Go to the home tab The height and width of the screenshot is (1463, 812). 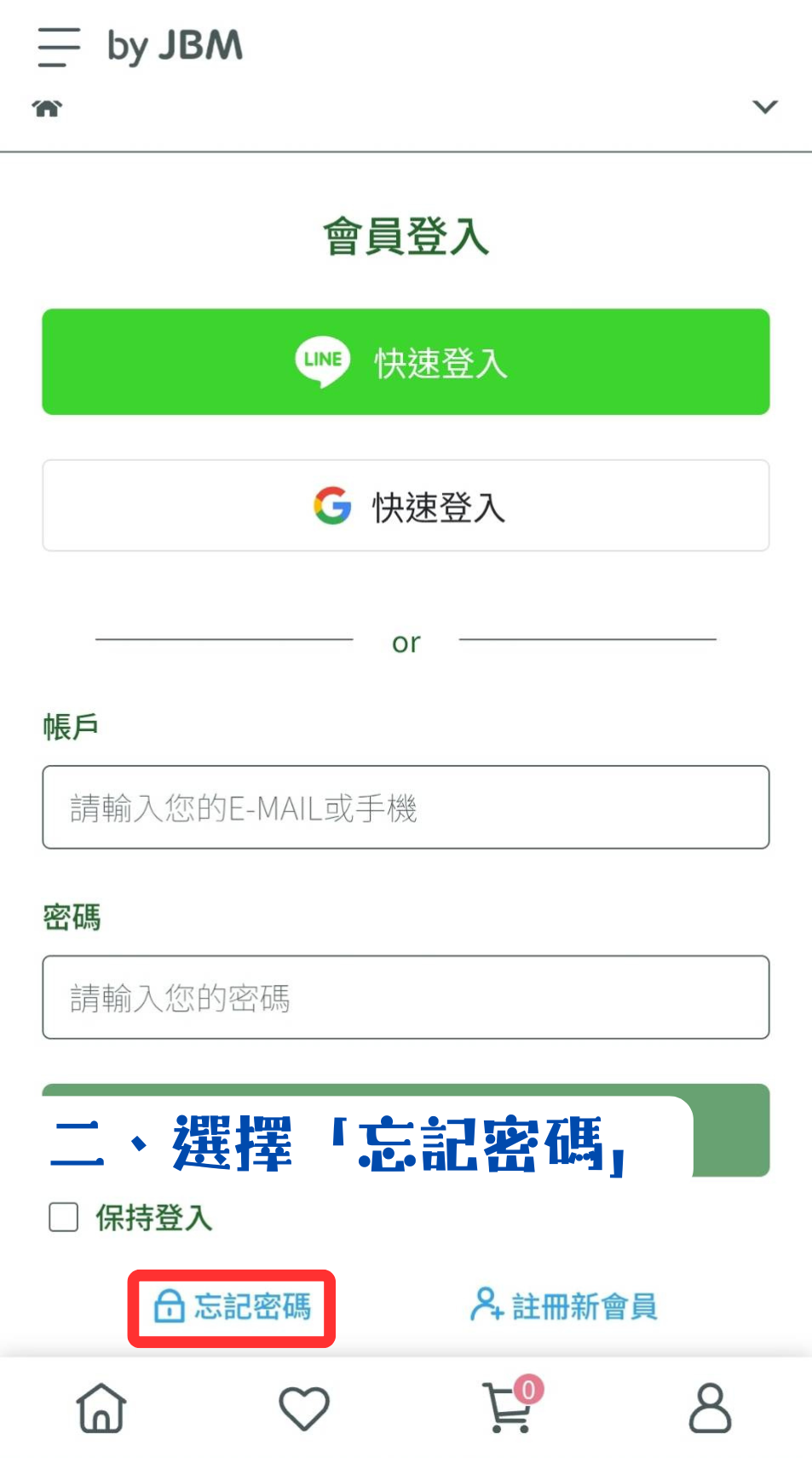point(101,1408)
